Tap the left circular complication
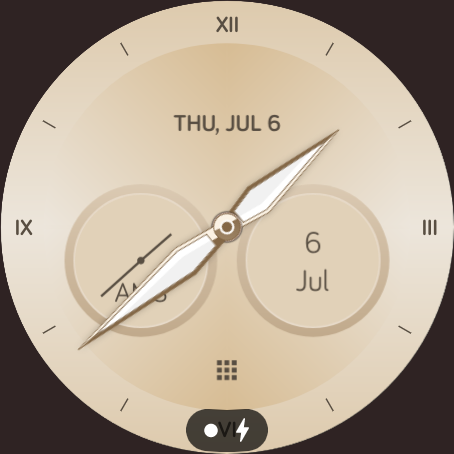The image size is (454, 454). [x=141, y=260]
